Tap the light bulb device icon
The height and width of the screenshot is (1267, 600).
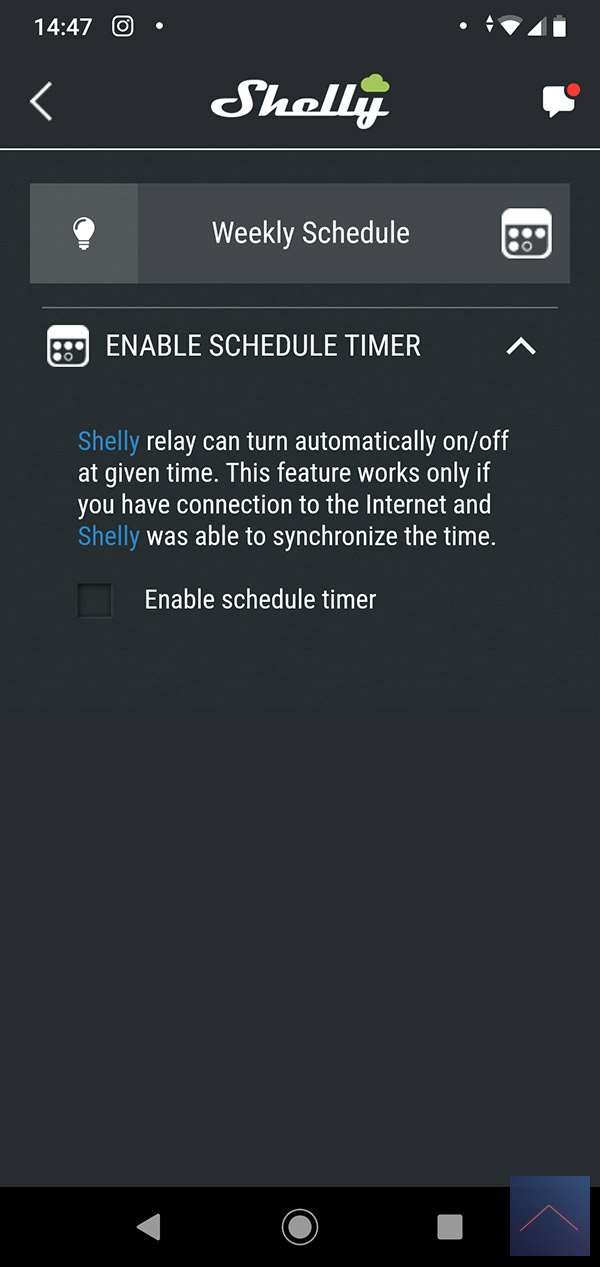point(84,233)
